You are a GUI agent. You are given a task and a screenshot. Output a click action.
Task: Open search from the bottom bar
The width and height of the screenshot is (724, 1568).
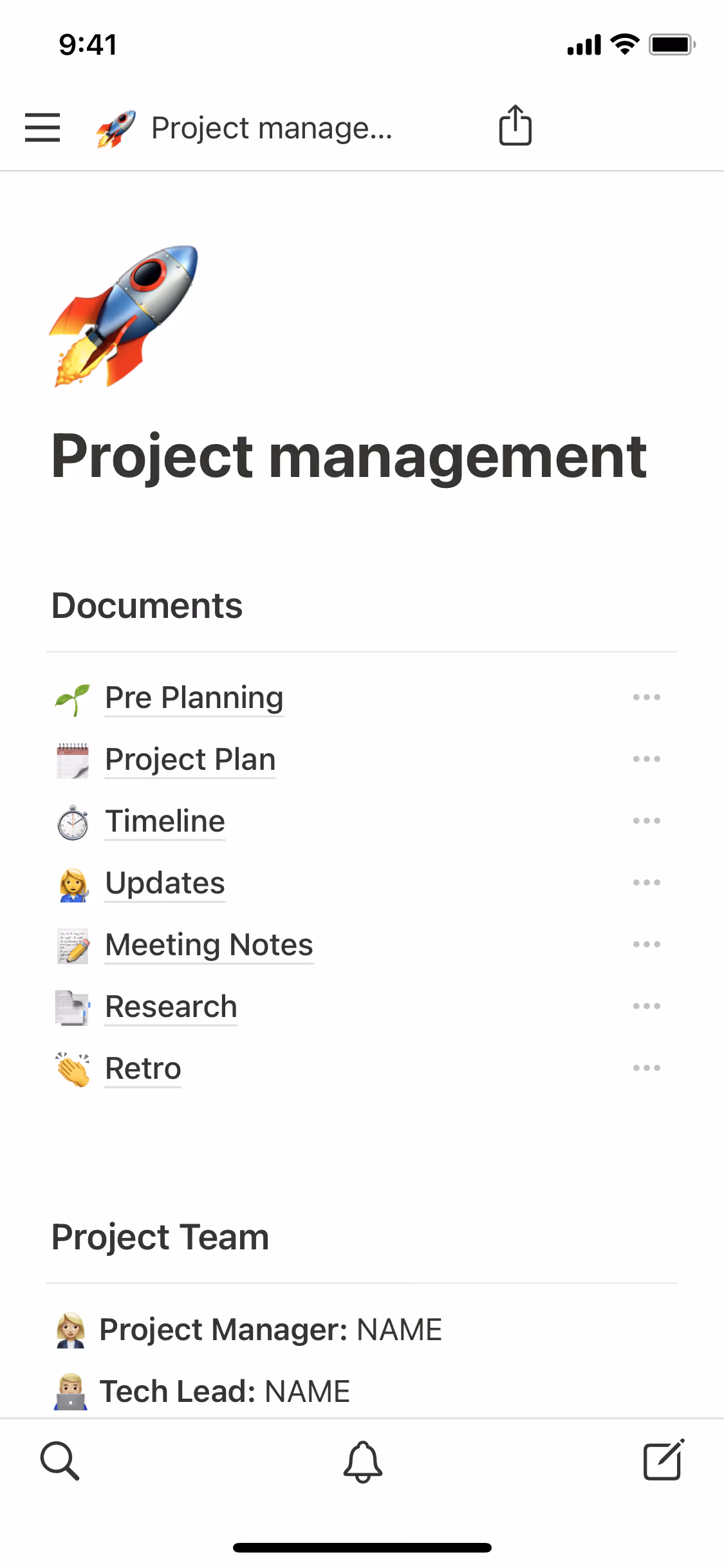coord(60,1461)
